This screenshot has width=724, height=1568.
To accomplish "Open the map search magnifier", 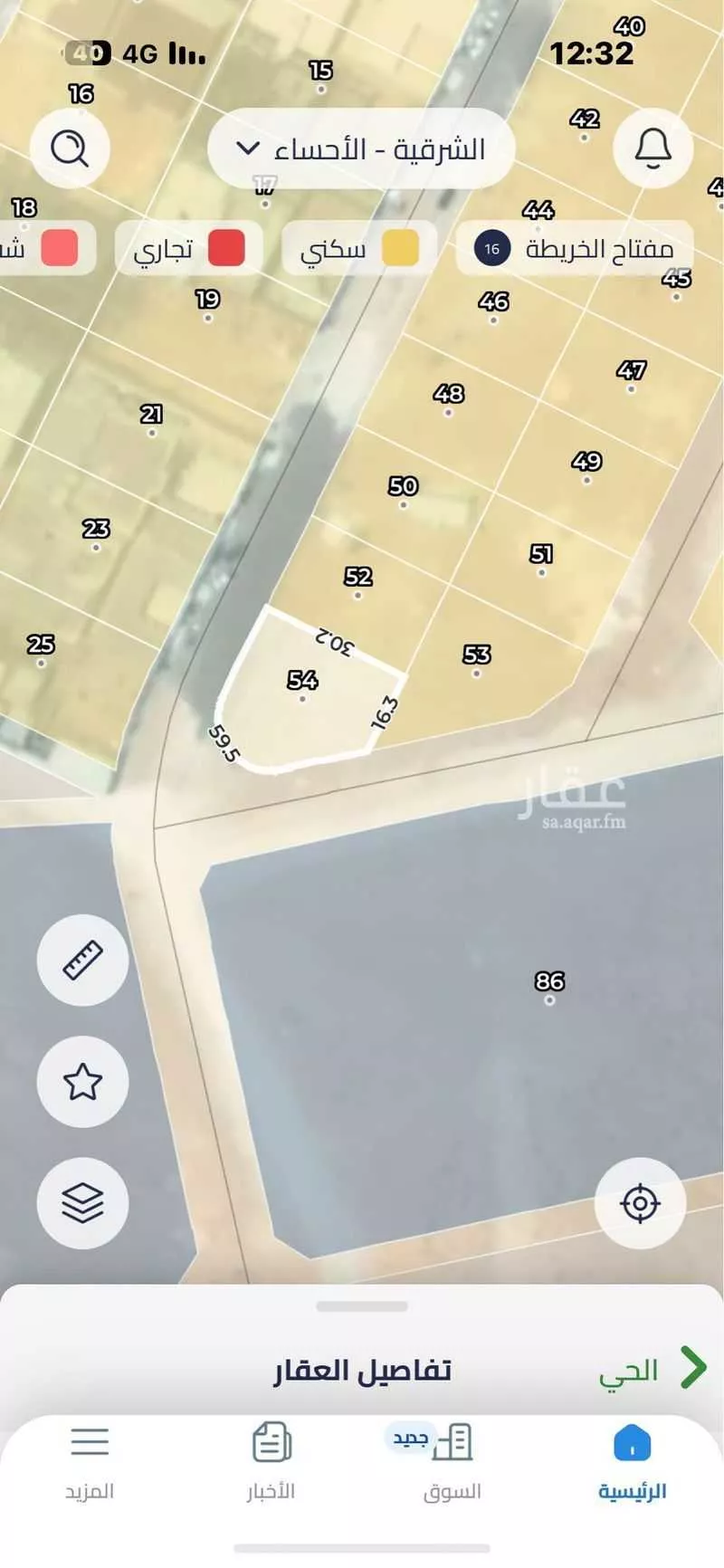I will pyautogui.click(x=70, y=148).
